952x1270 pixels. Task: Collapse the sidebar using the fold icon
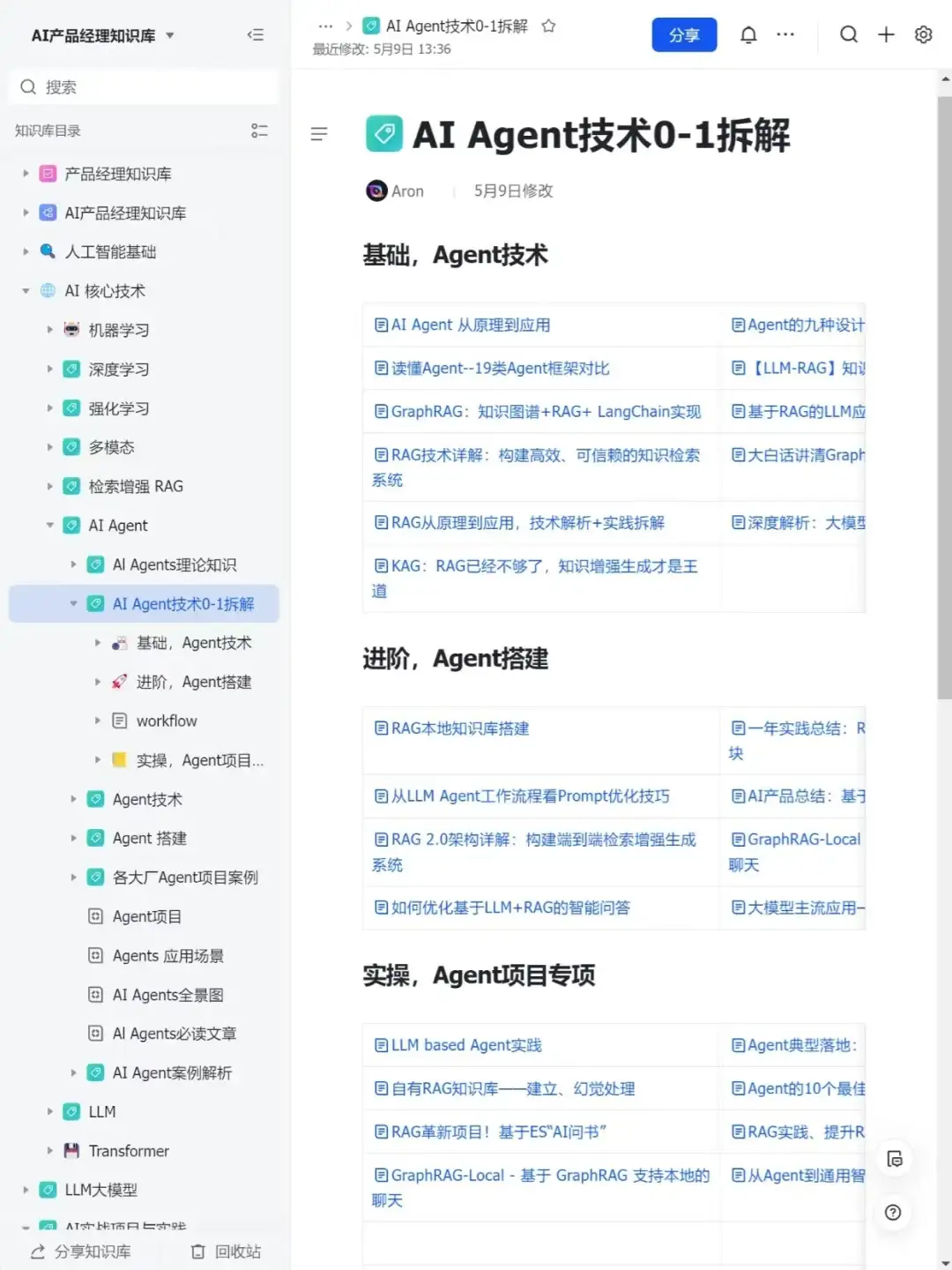click(x=256, y=34)
